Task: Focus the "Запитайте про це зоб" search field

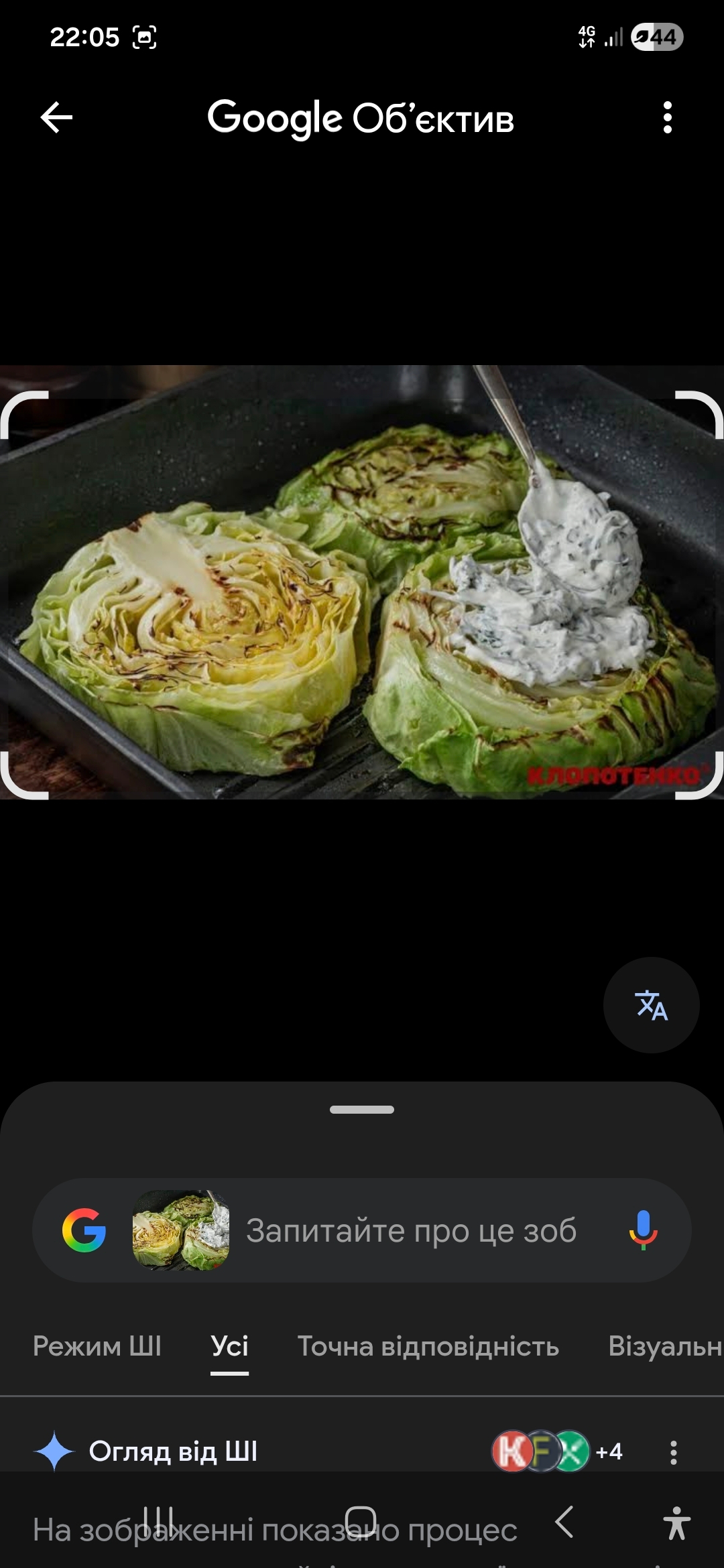Action: pyautogui.click(x=411, y=1230)
